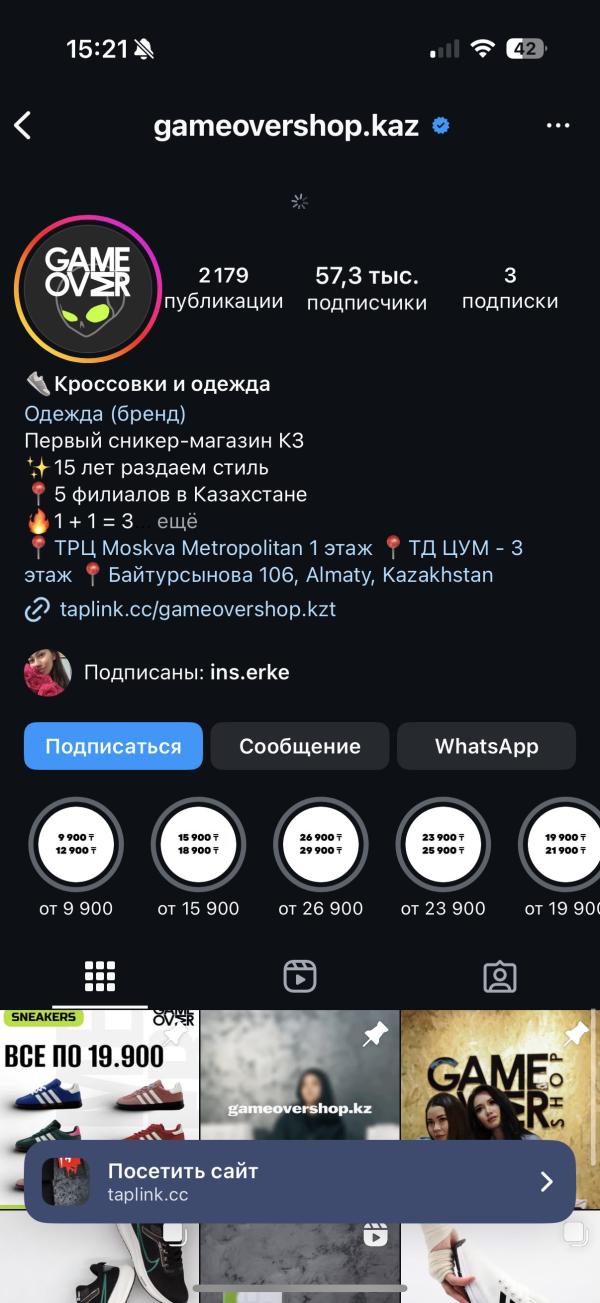Open the Посетить сайт taplink.cc banner
Image resolution: width=600 pixels, height=1303 pixels.
click(x=300, y=1182)
